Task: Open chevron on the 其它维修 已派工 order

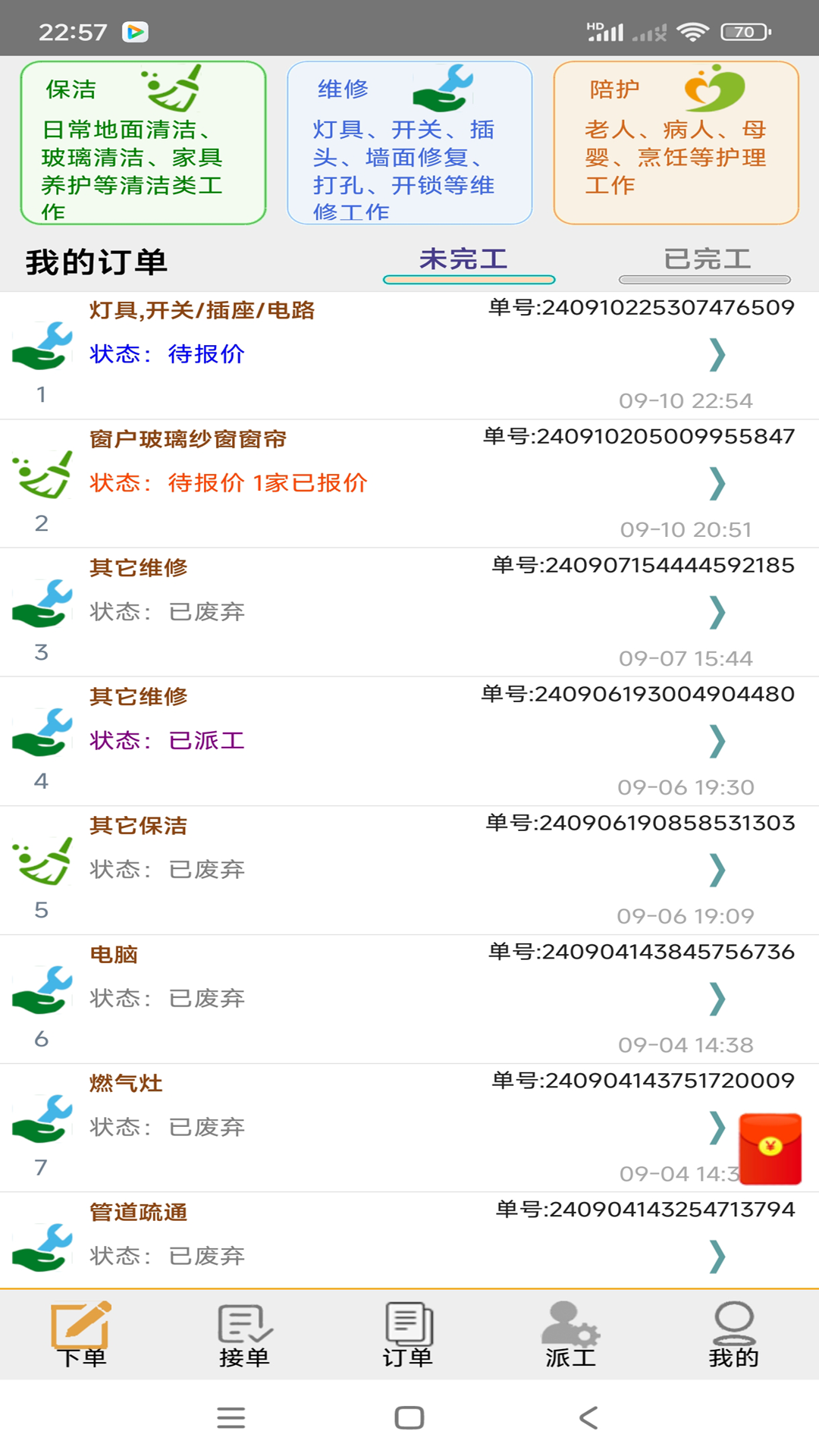Action: [716, 743]
